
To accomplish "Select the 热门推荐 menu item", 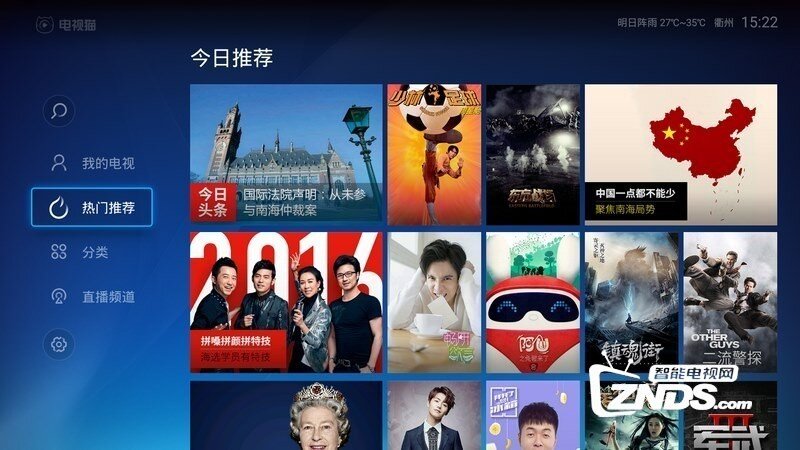I will click(x=92, y=208).
